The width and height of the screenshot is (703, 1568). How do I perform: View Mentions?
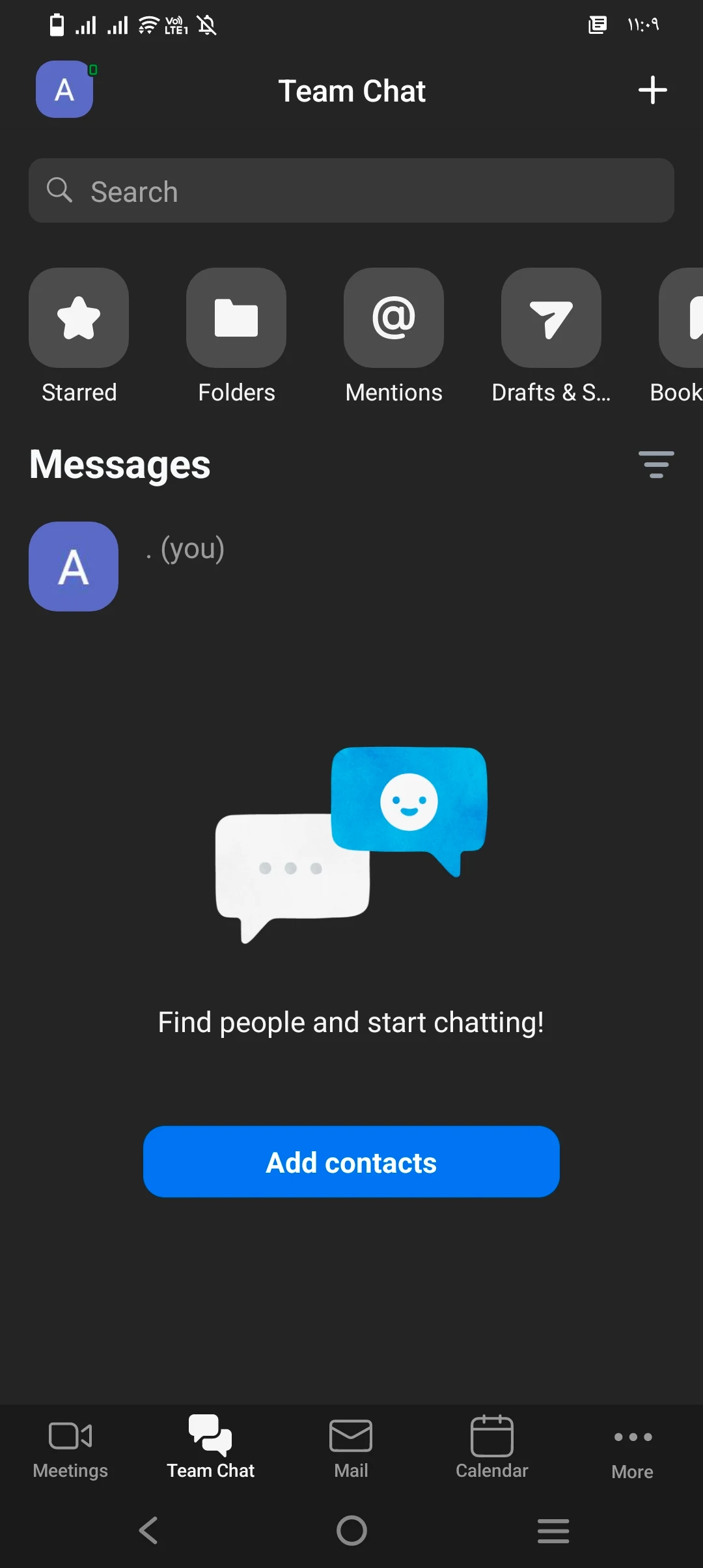[x=394, y=318]
